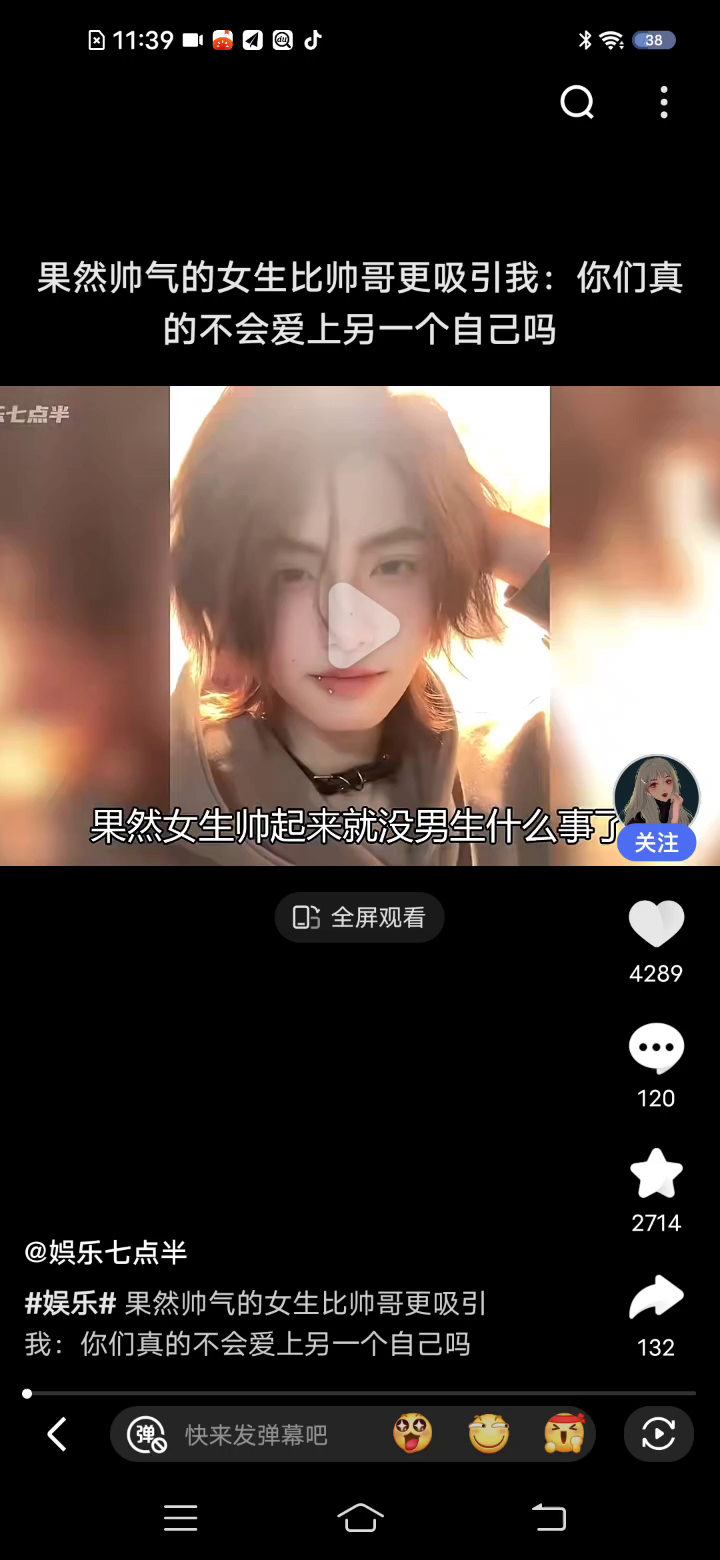Screen dimensions: 720x1560
Task: Send the laughing emoji reaction
Action: [x=489, y=1434]
